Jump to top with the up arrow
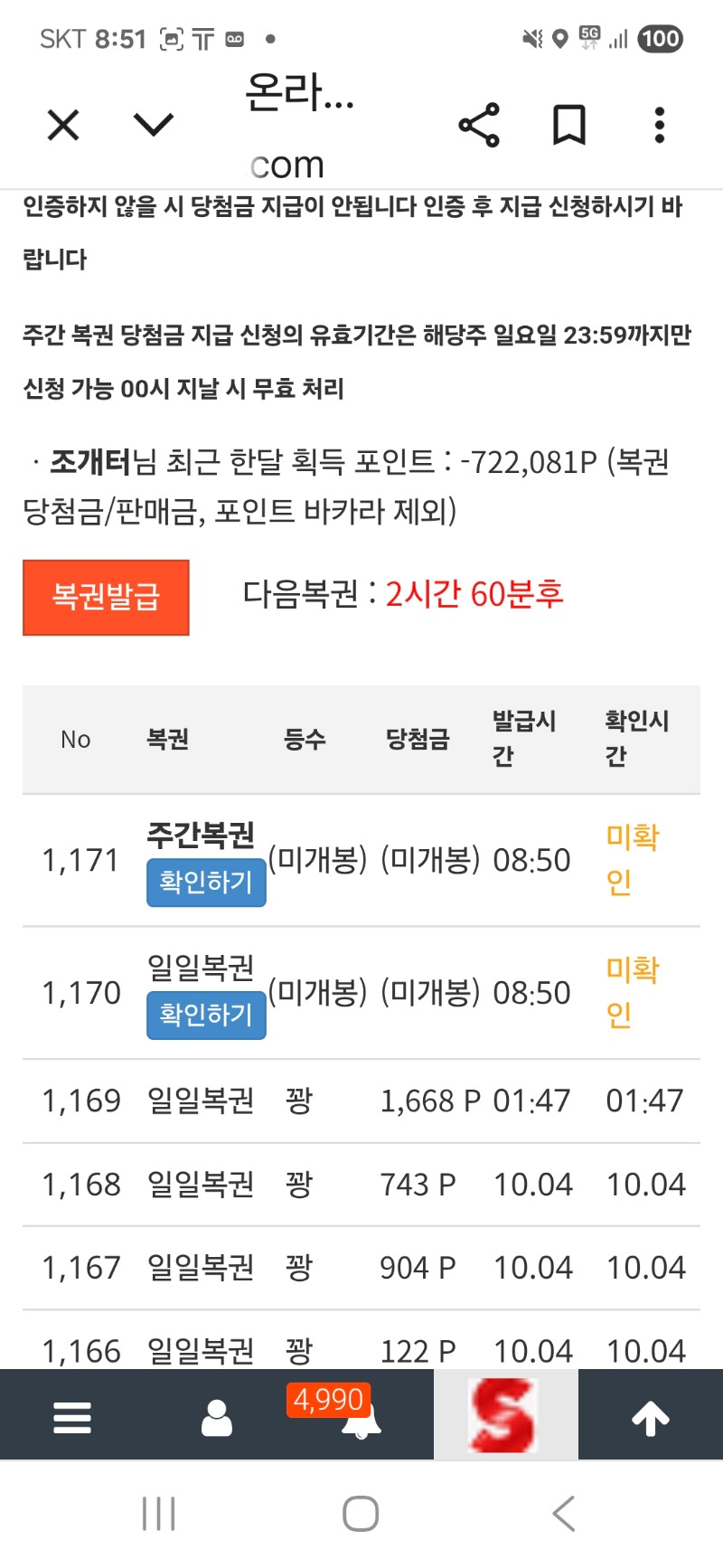Image resolution: width=723 pixels, height=1568 pixels. 650,1417
